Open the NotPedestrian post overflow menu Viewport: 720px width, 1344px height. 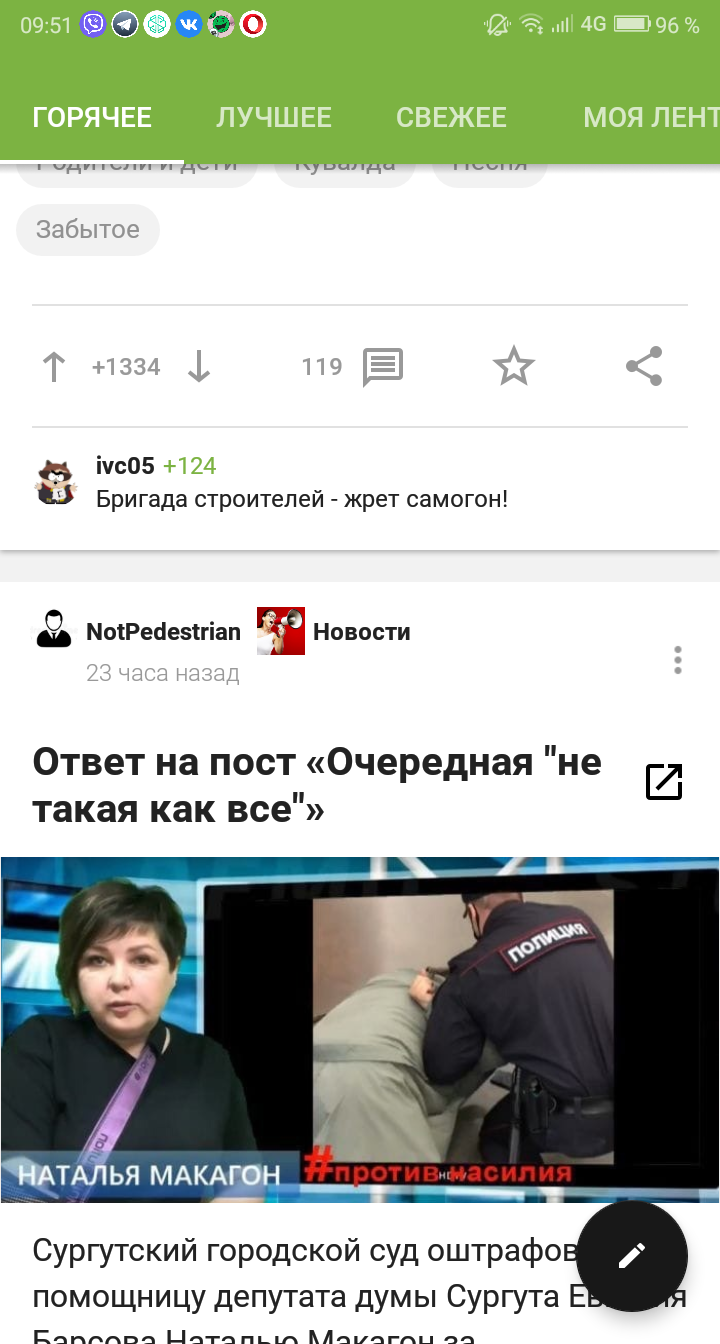(678, 660)
